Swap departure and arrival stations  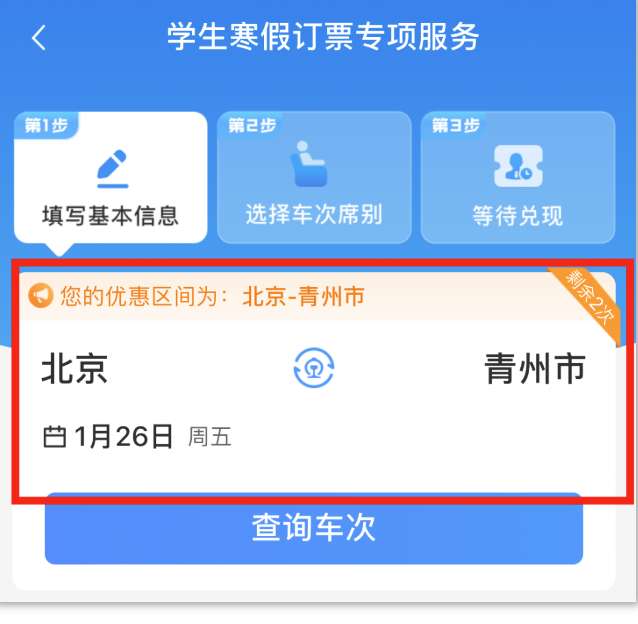(313, 369)
